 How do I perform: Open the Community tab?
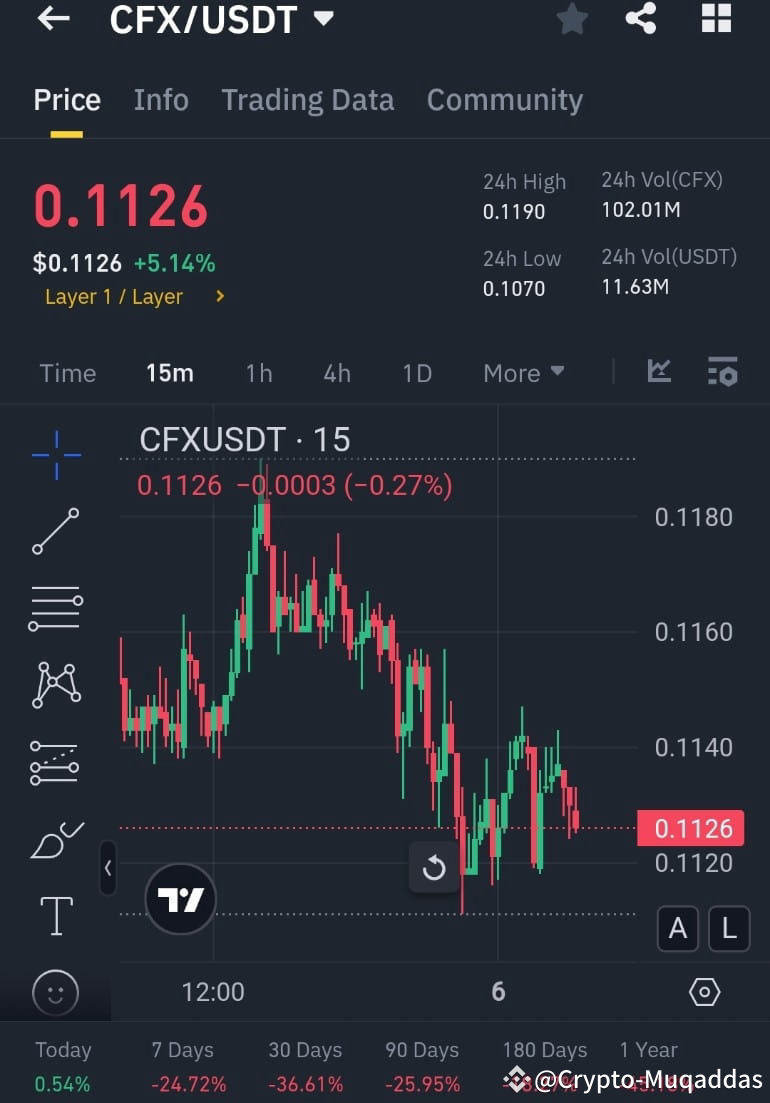pos(505,99)
